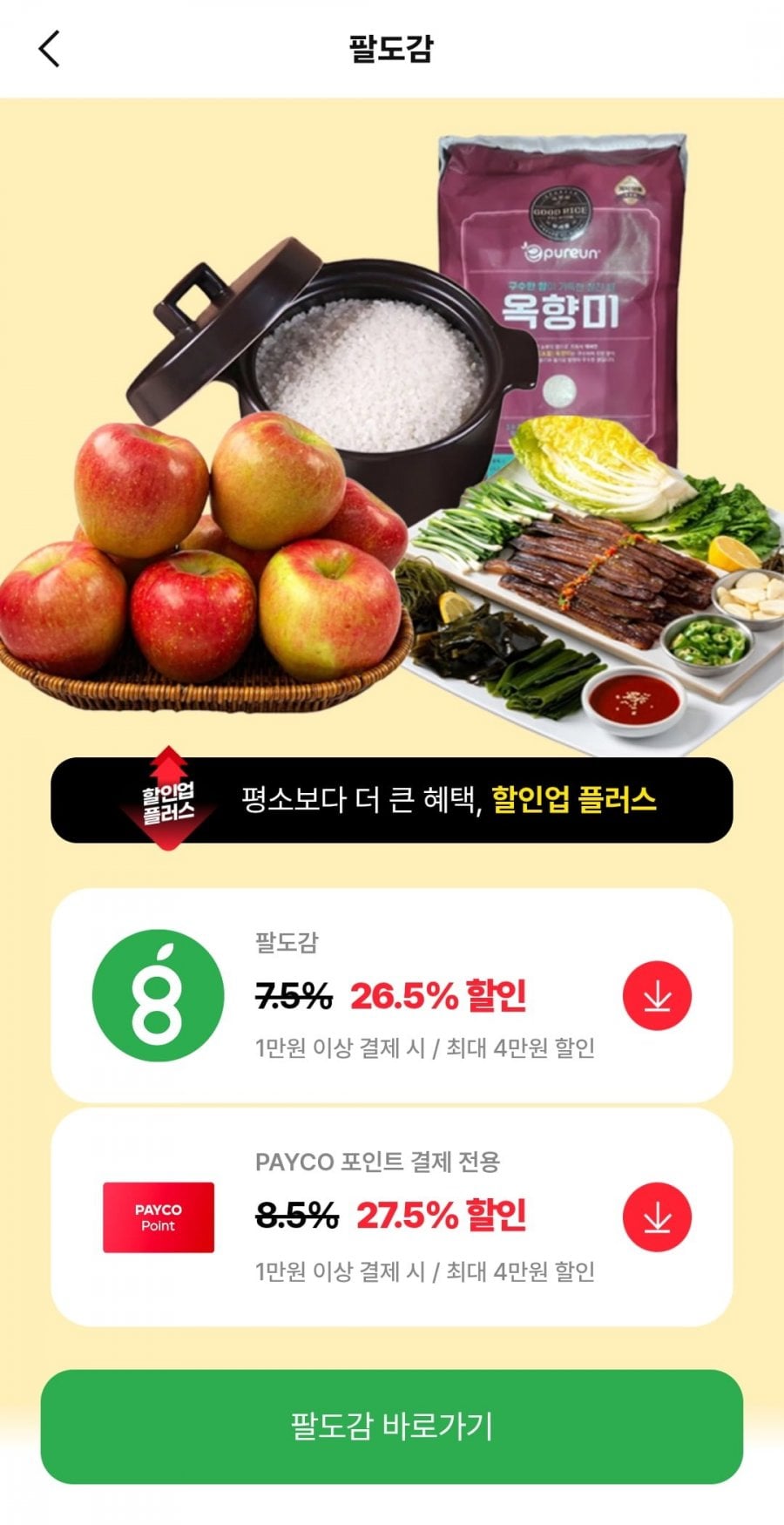Download the 팔도감 26.5% discount coupon

657,996
